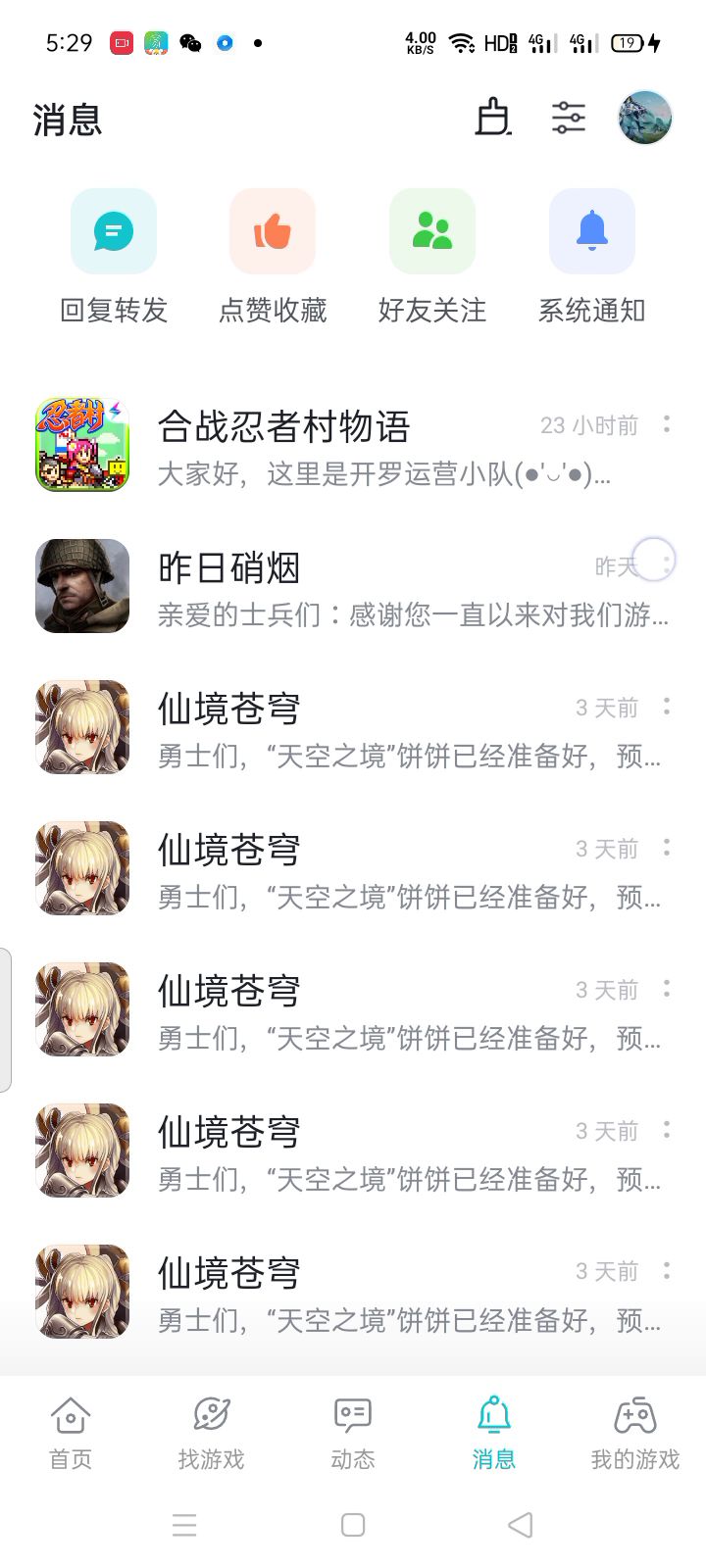Tap the system home button
Screen dimensions: 706x1568
[353, 1525]
